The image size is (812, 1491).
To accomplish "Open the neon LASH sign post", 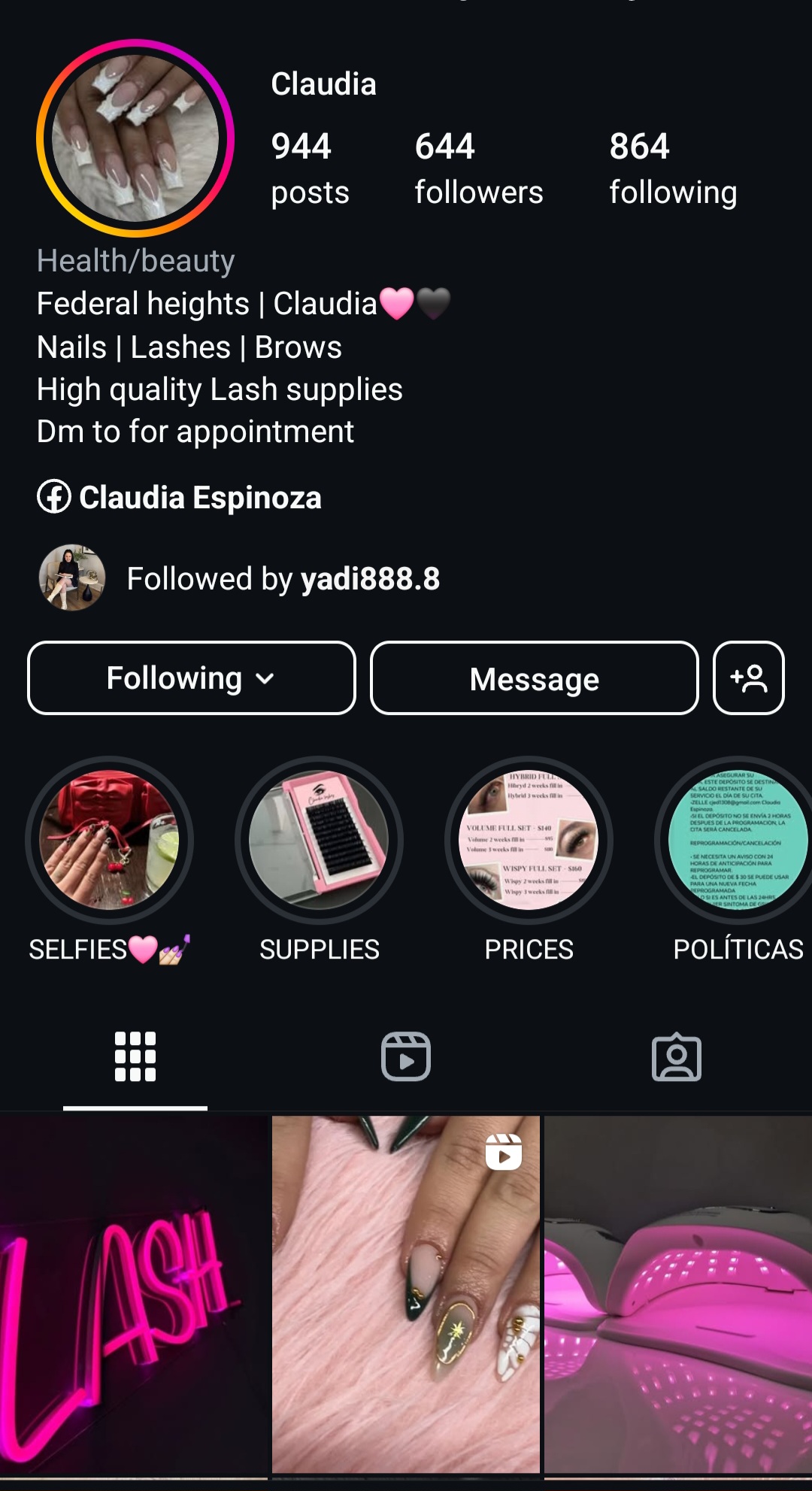I will [x=134, y=1293].
